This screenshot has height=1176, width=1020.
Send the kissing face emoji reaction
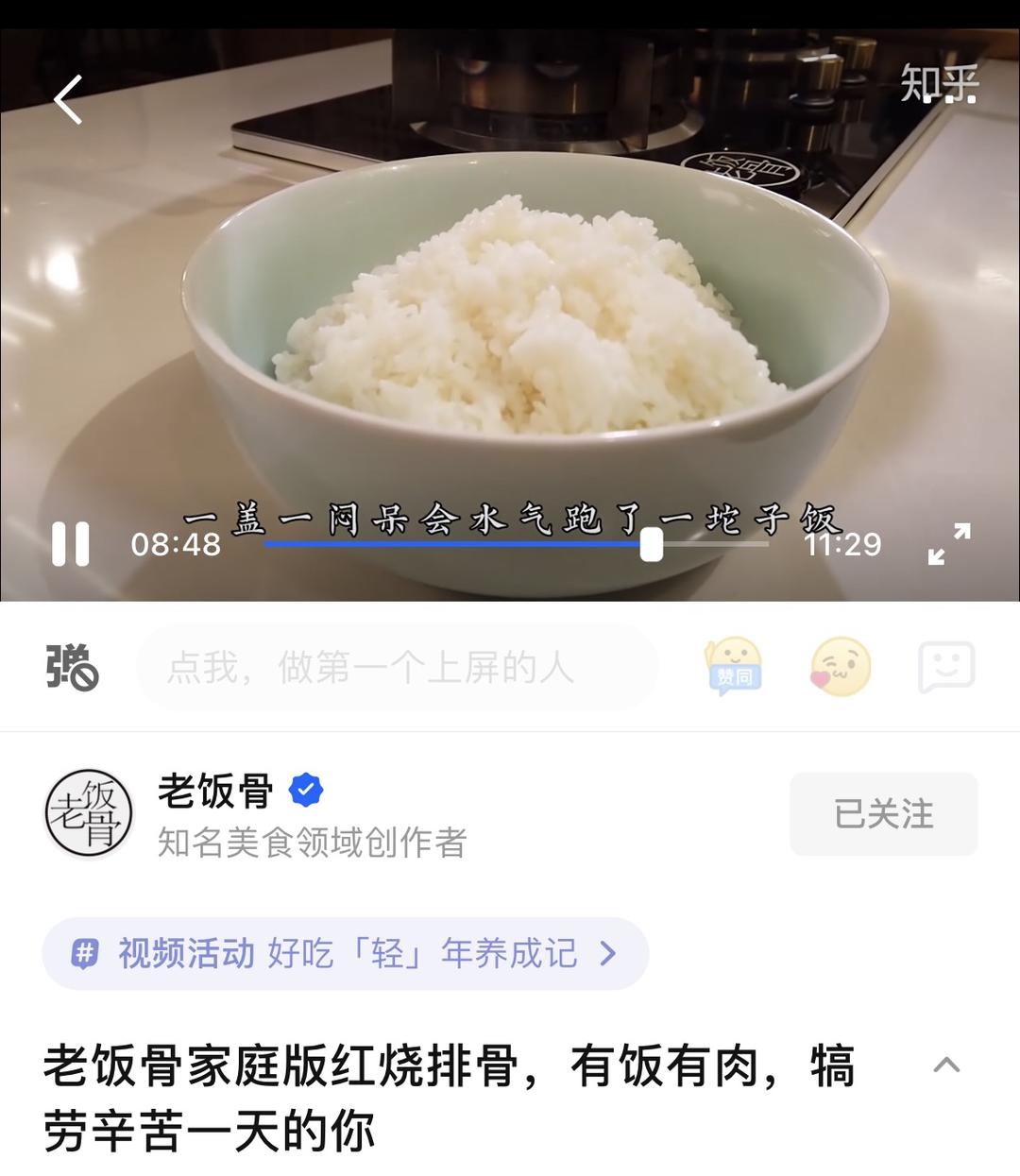[x=841, y=667]
